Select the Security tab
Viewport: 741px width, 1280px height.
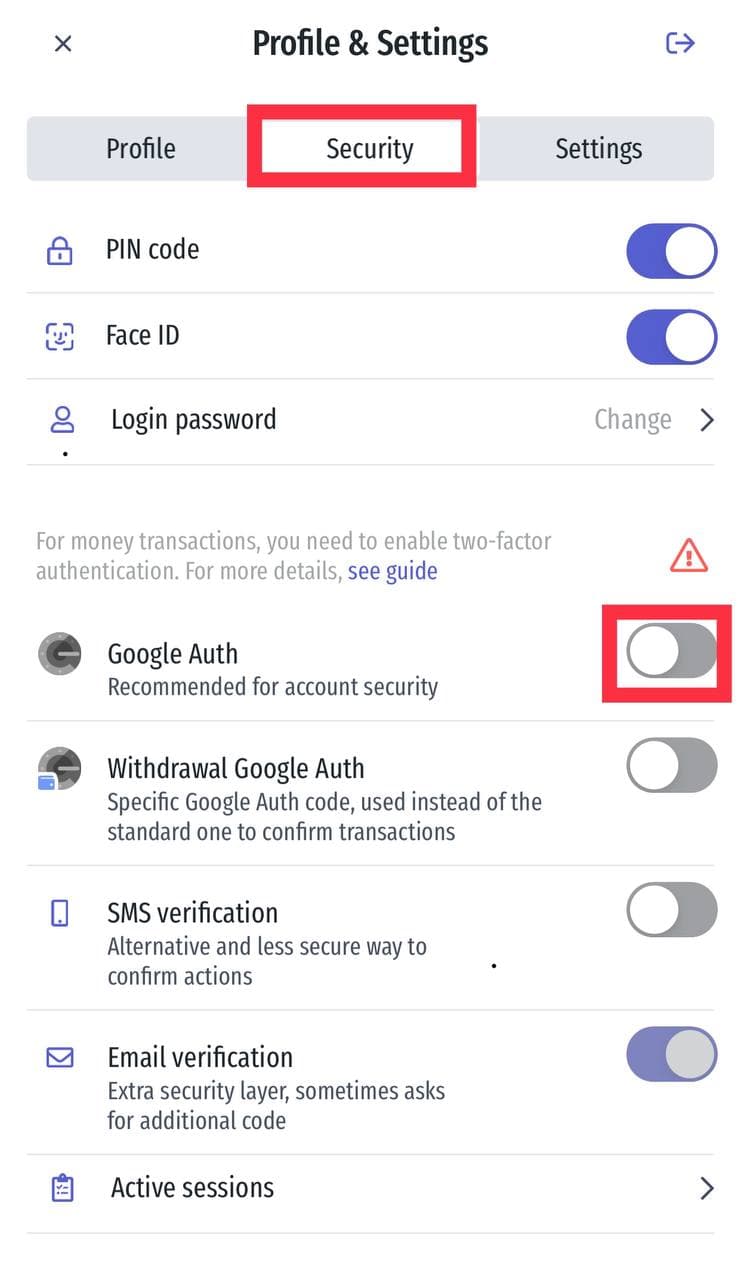coord(369,149)
